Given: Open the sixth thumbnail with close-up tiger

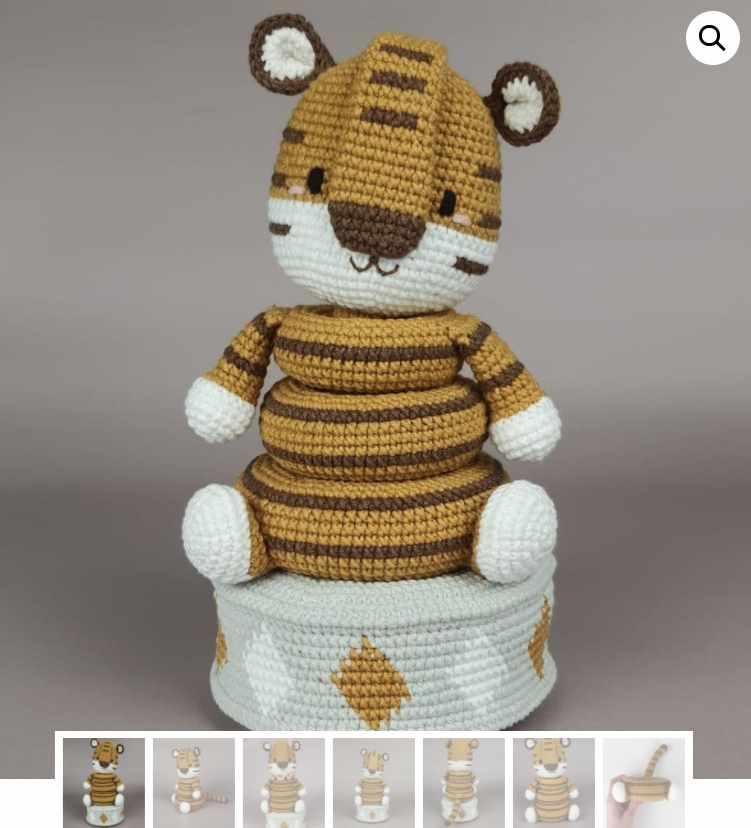Looking at the screenshot, I should 554,782.
